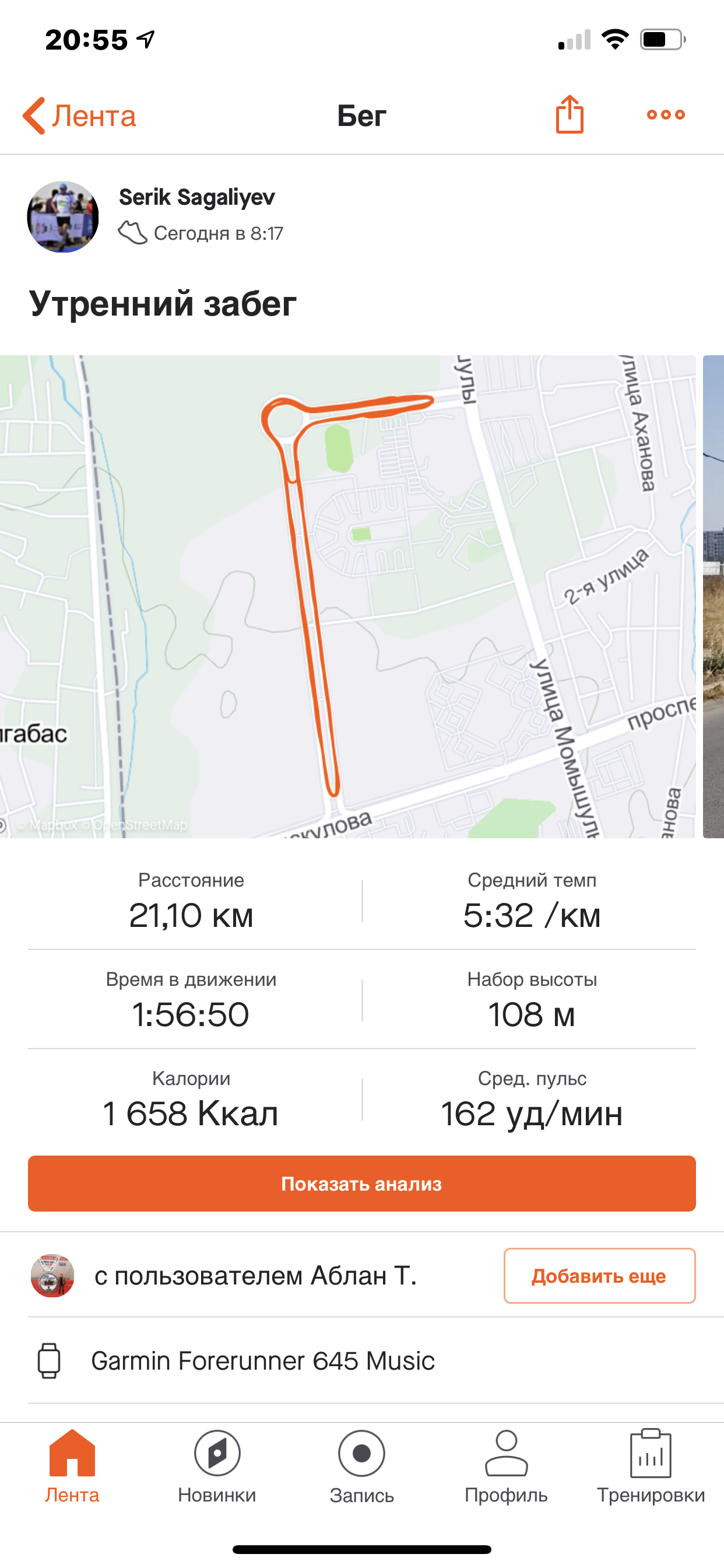
Task: Open Serik Sagaliyev's profile picture
Action: coord(63,216)
